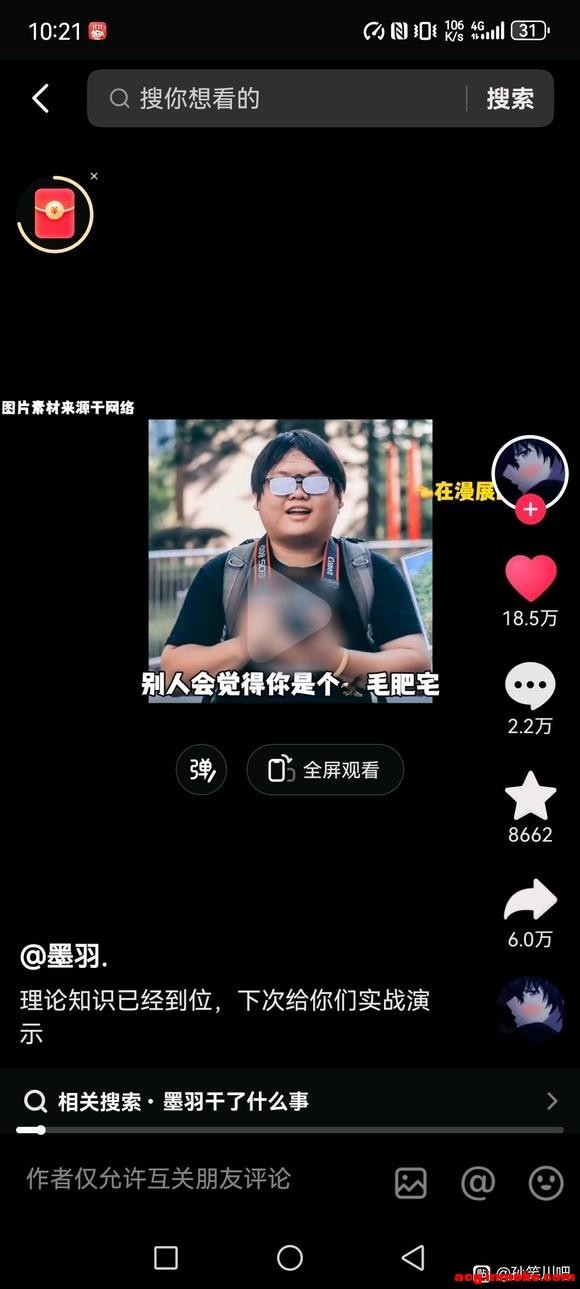Favorite the video with the star
This screenshot has height=1289, width=580.
(530, 795)
